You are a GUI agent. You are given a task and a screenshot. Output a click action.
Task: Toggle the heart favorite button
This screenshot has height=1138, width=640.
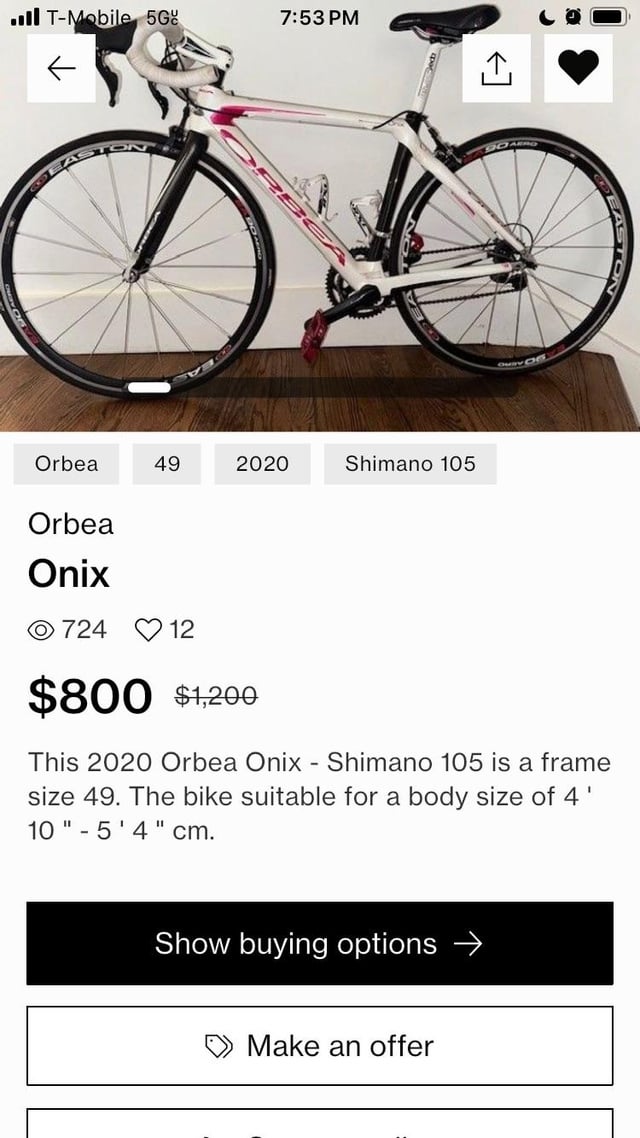(x=578, y=68)
